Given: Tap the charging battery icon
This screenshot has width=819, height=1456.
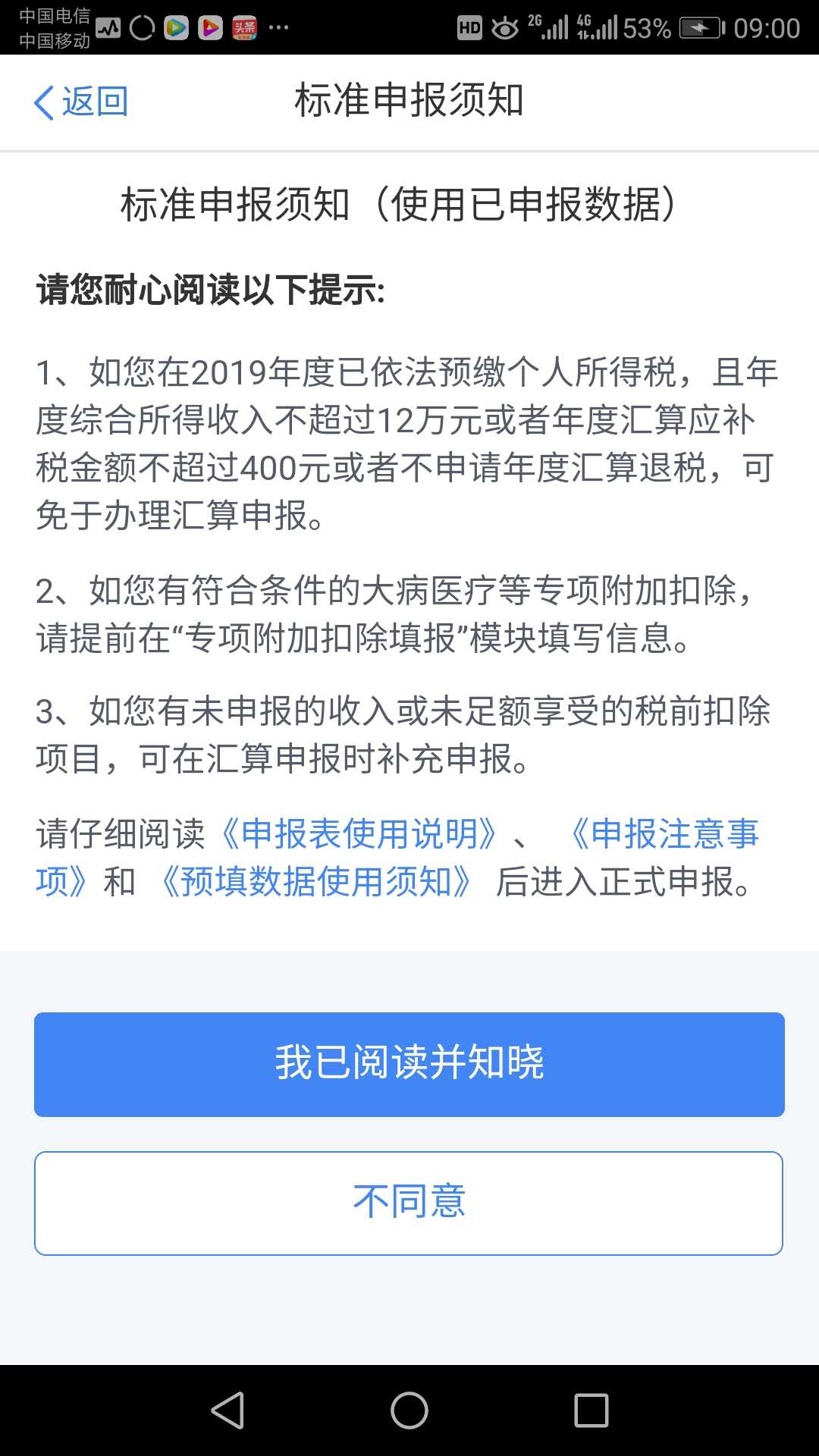Looking at the screenshot, I should coord(698,29).
